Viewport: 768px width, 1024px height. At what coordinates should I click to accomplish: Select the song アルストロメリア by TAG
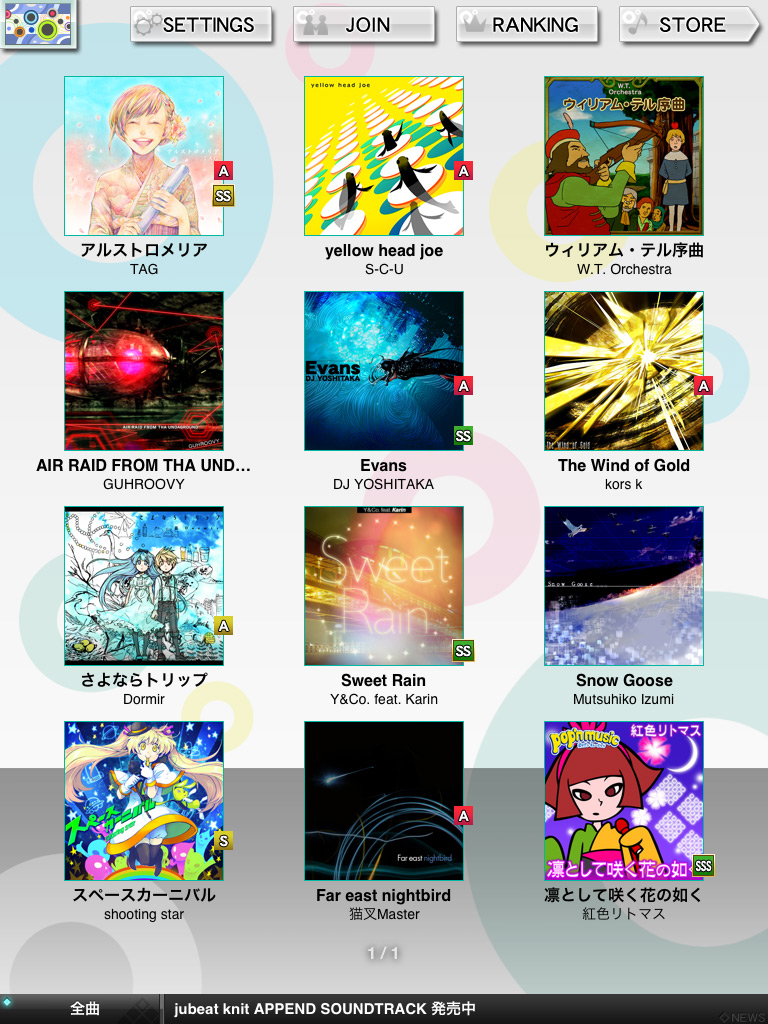(x=144, y=156)
